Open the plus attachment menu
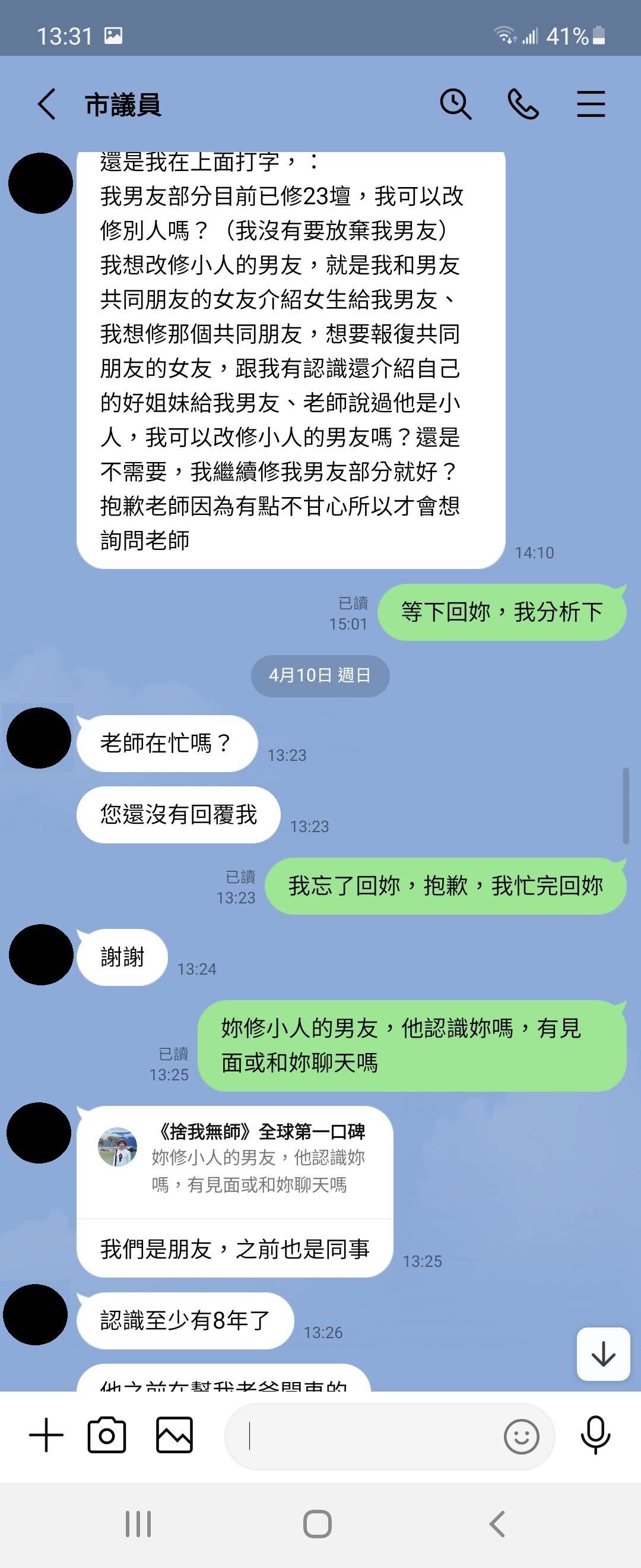Screen dimensions: 641x1568 pos(46,1436)
